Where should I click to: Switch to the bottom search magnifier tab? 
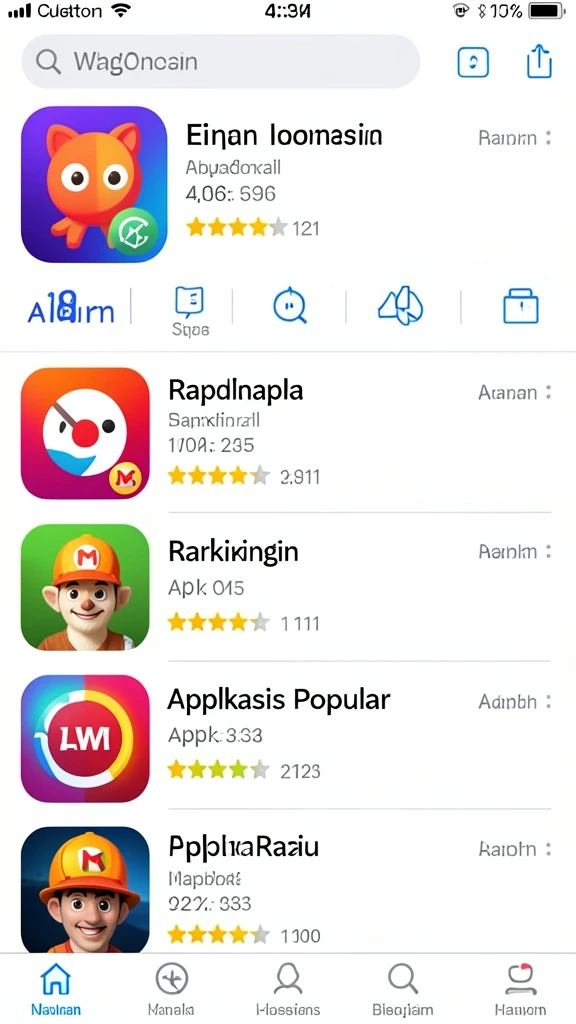pos(403,989)
